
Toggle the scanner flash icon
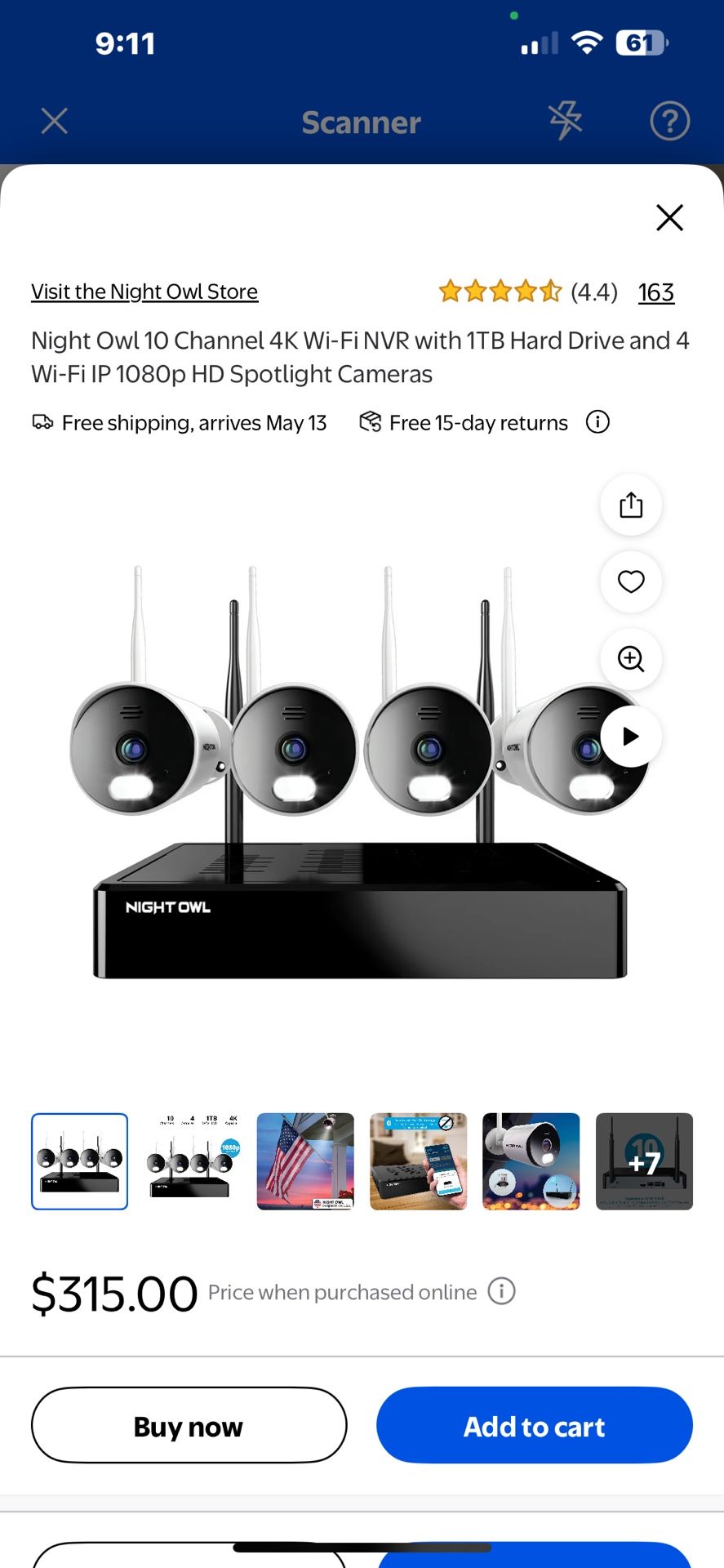pos(565,121)
